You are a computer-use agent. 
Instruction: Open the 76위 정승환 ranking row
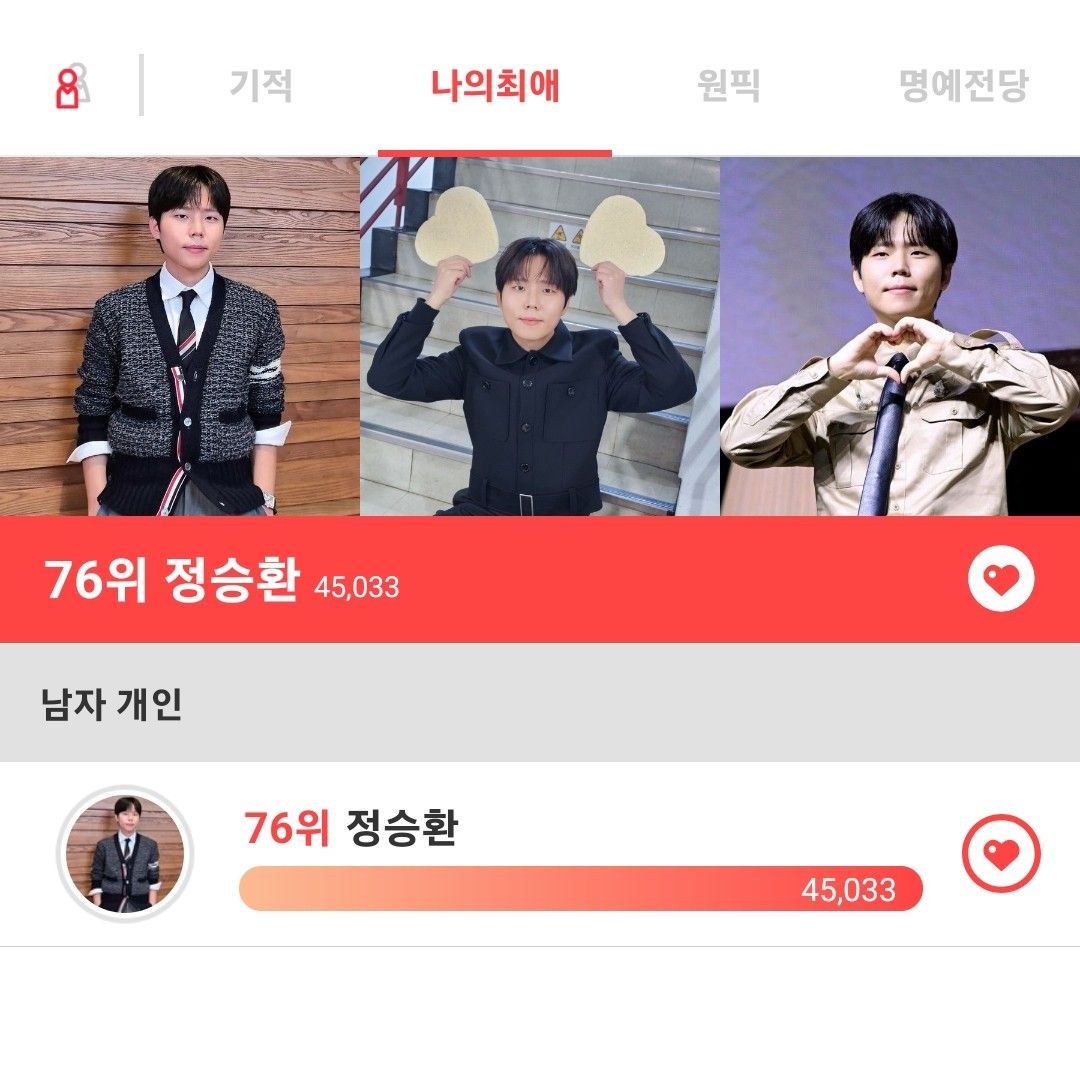(580, 855)
